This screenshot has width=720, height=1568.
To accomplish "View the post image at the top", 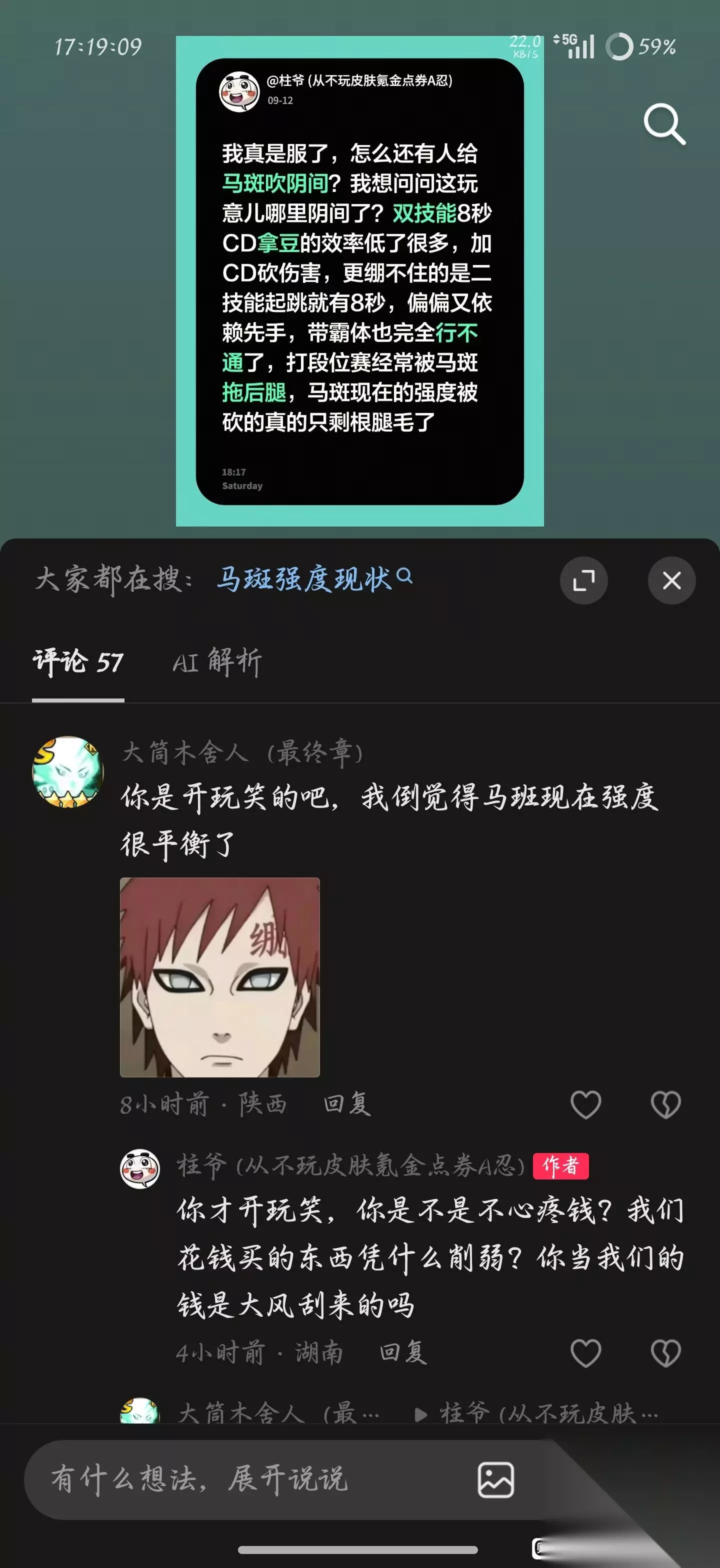I will [359, 281].
